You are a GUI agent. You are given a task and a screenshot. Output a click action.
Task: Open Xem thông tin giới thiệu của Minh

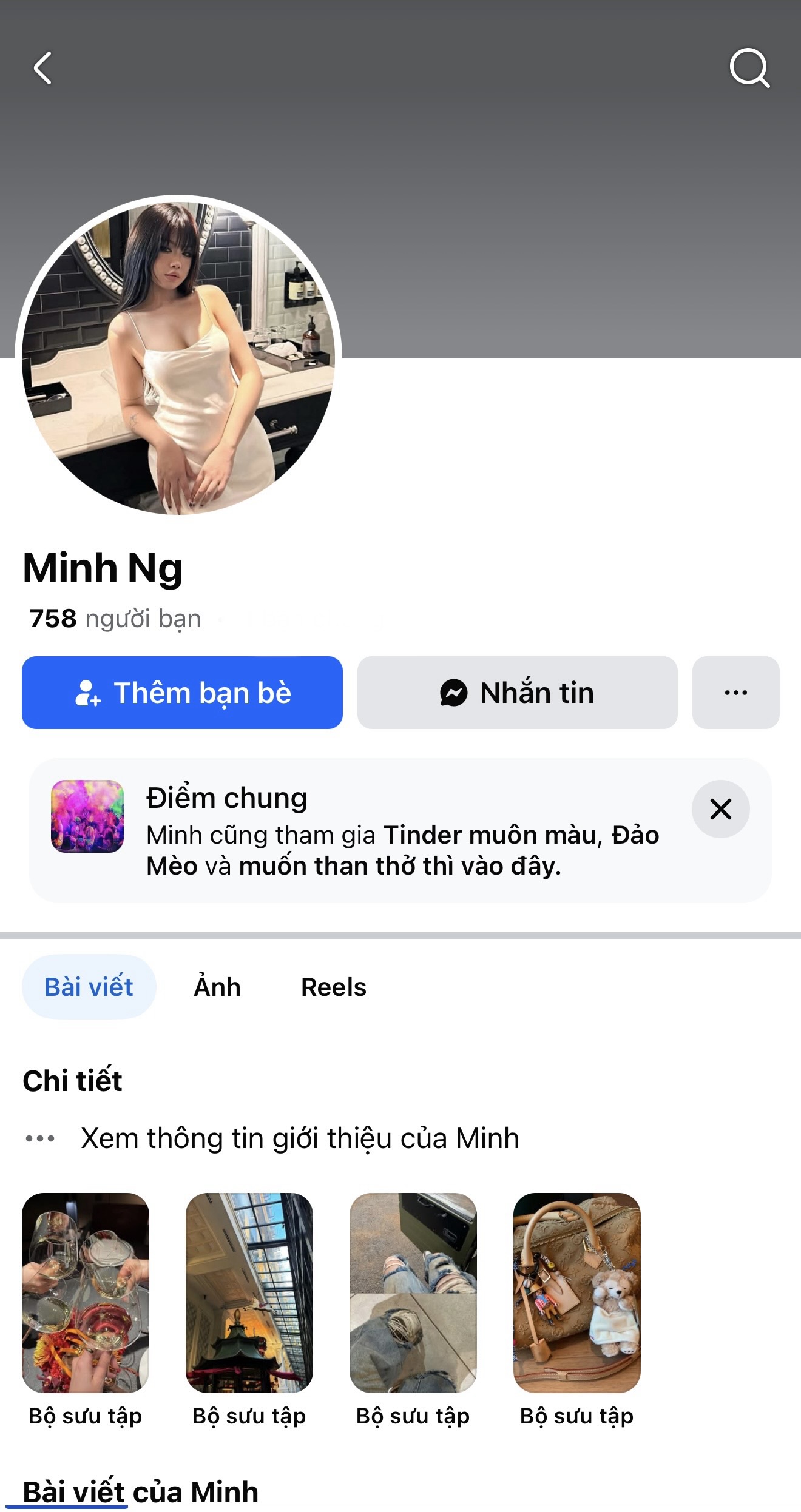(x=300, y=1138)
